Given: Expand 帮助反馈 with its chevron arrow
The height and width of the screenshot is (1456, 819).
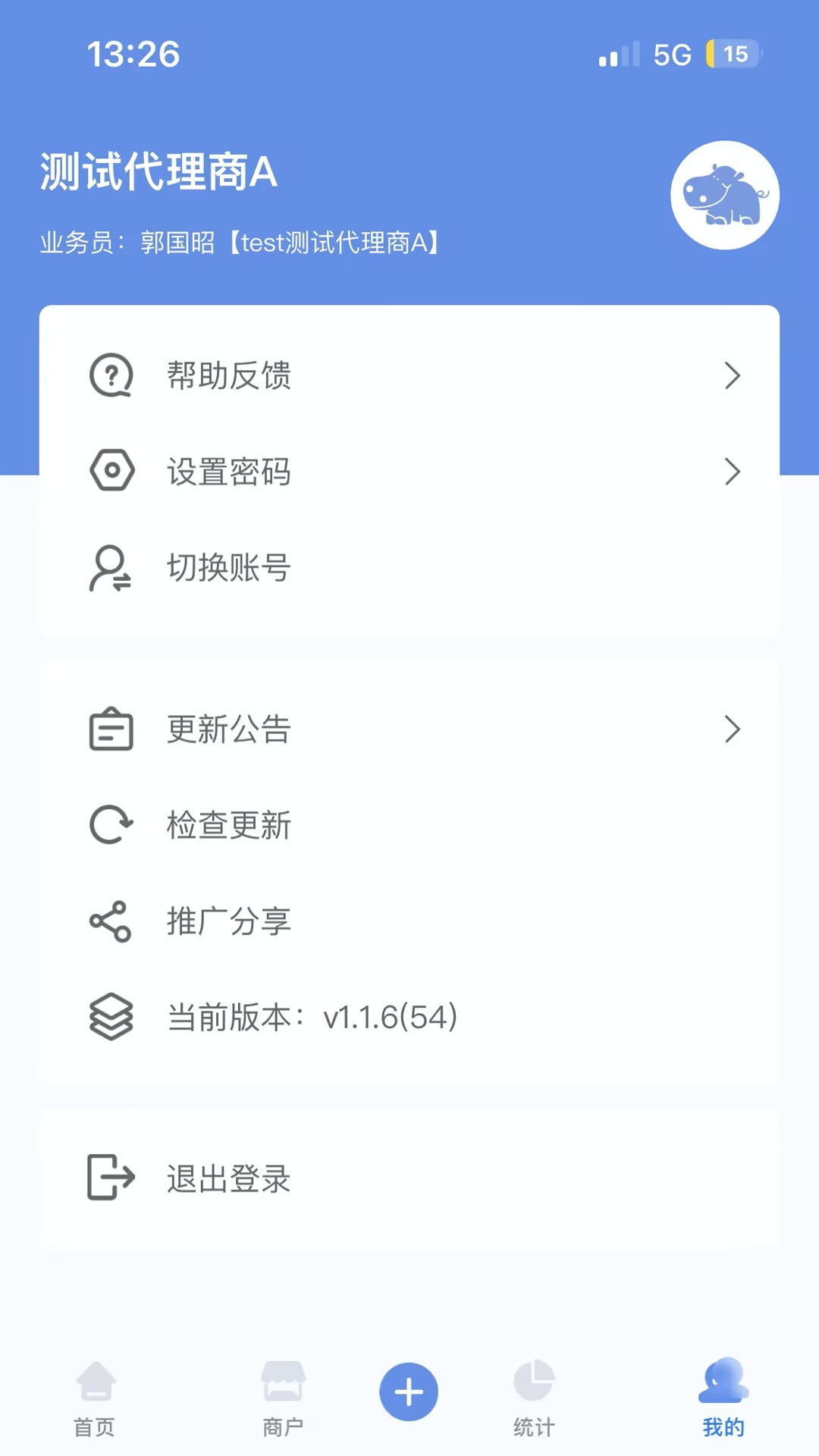Looking at the screenshot, I should pyautogui.click(x=733, y=376).
